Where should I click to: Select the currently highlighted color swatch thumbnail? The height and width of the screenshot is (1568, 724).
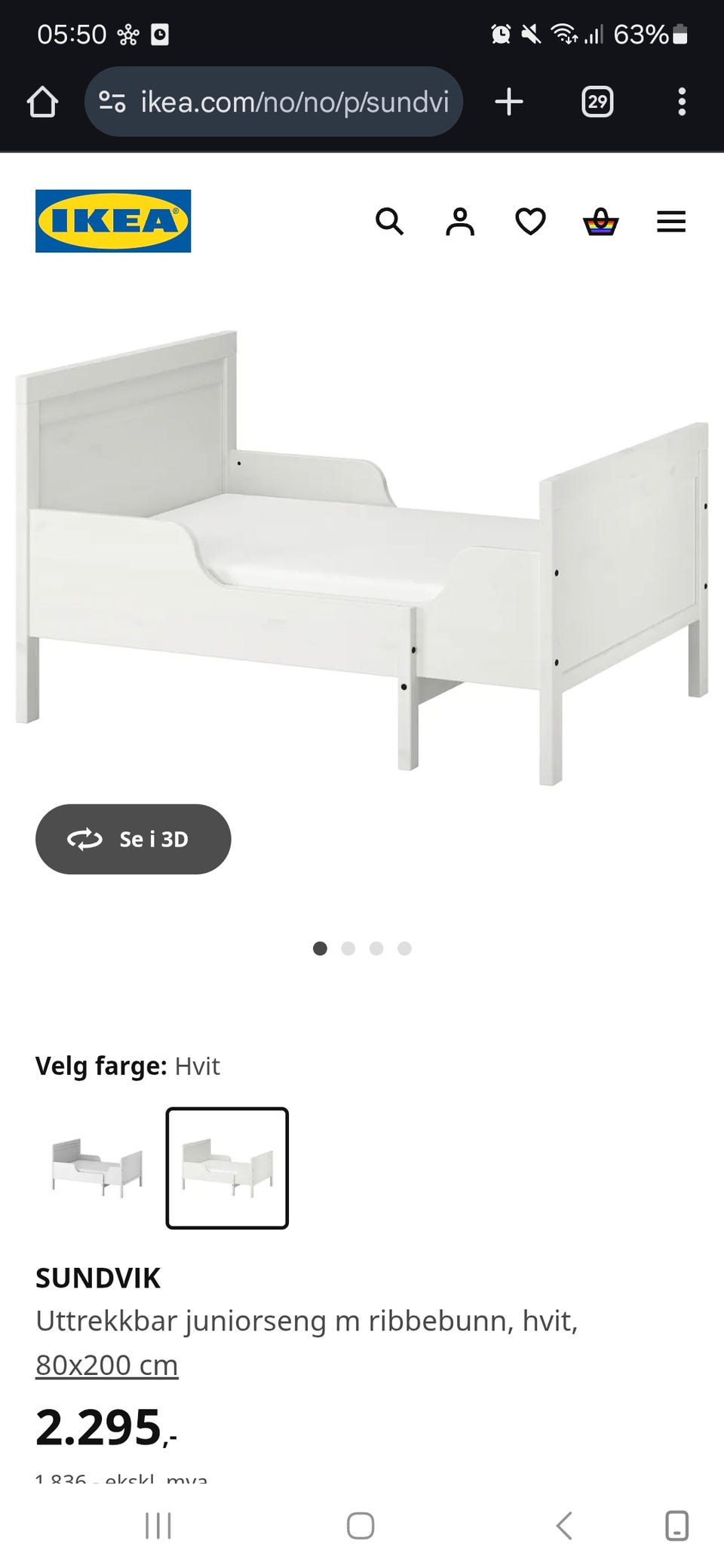click(x=226, y=1169)
